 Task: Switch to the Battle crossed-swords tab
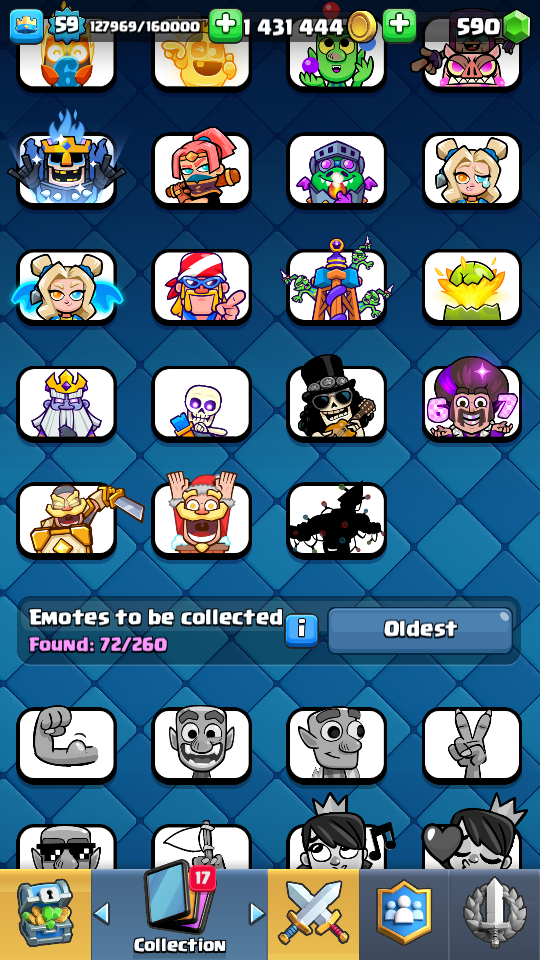313,914
